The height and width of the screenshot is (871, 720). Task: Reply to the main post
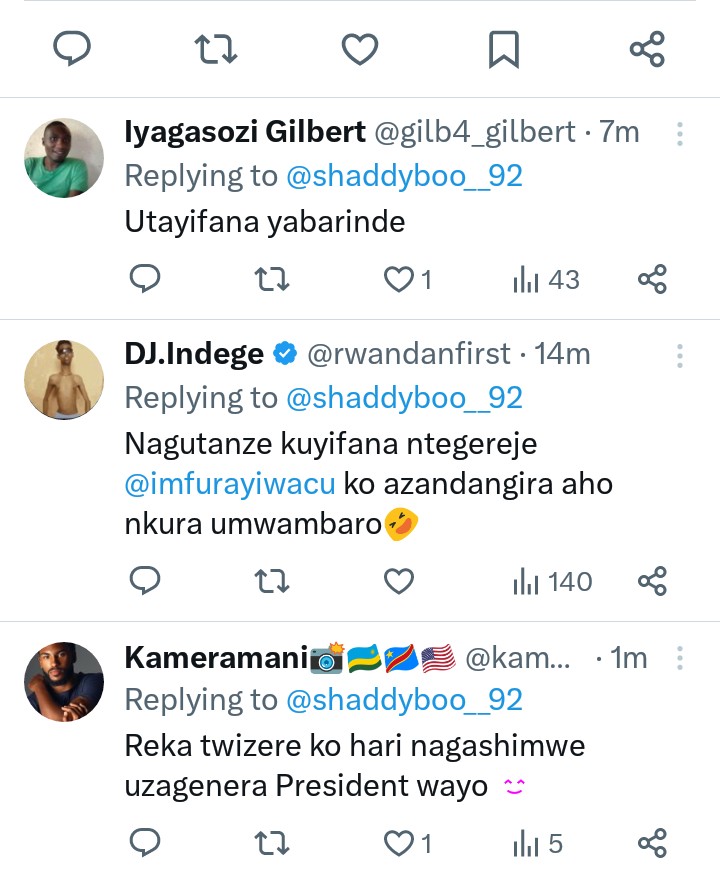tap(72, 49)
